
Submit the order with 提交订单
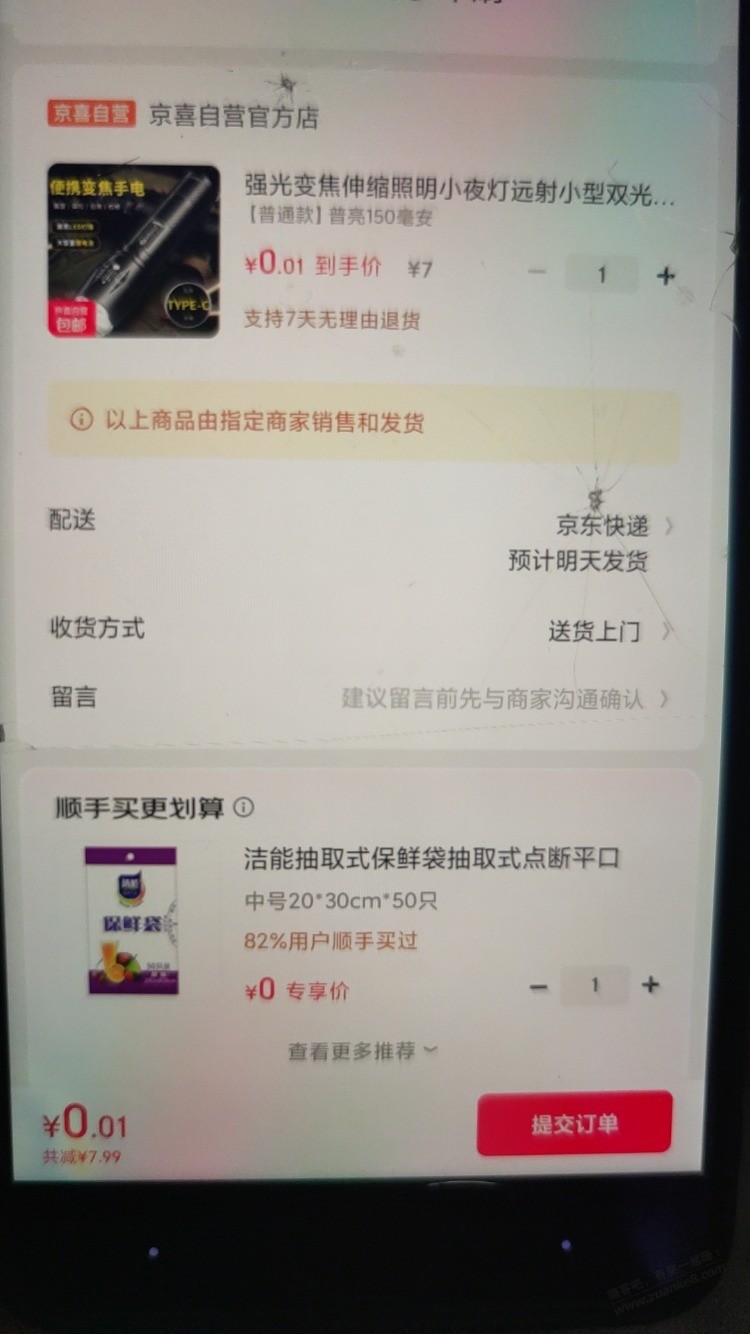point(574,1123)
